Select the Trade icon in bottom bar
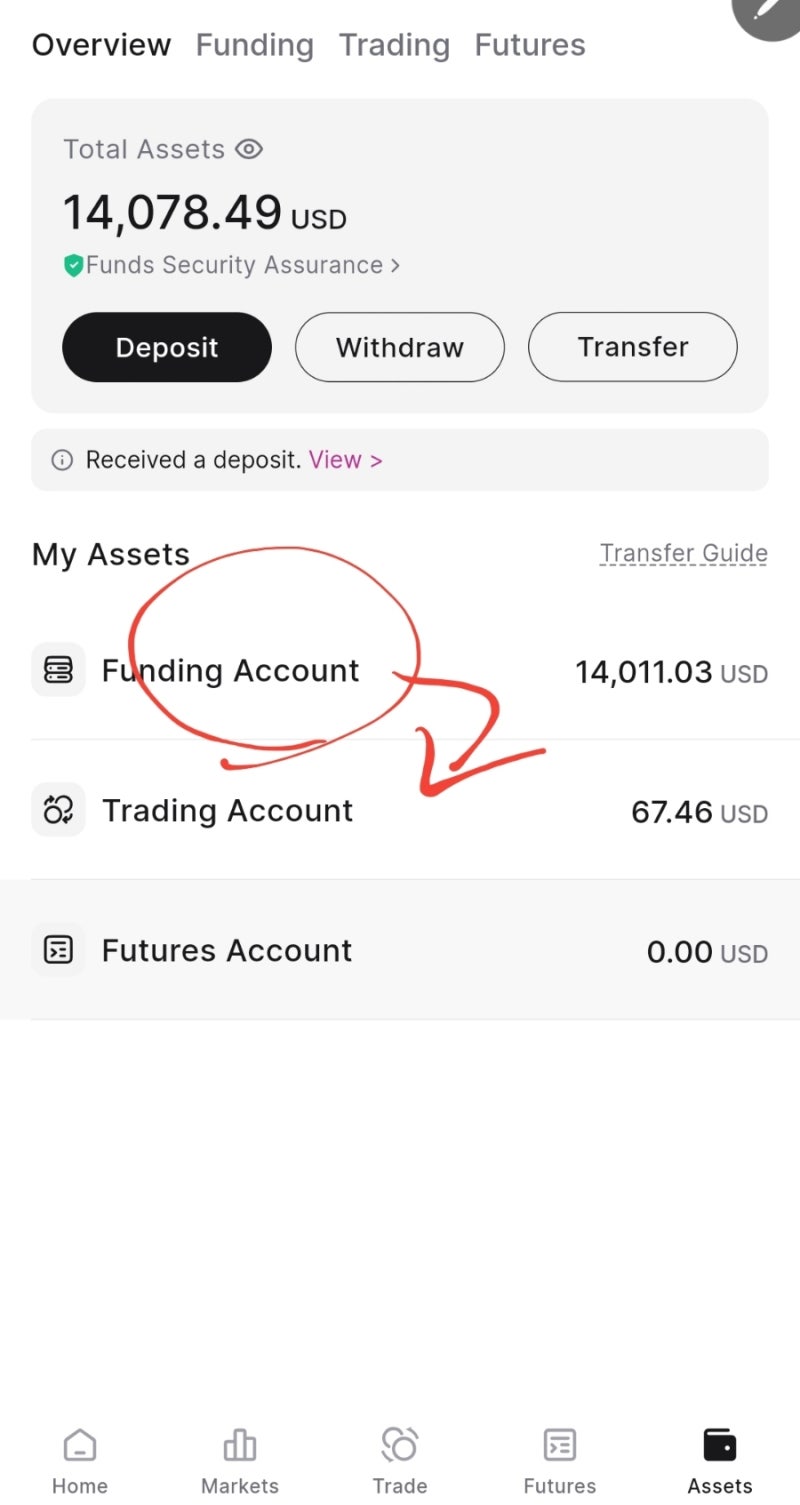 [x=399, y=1444]
